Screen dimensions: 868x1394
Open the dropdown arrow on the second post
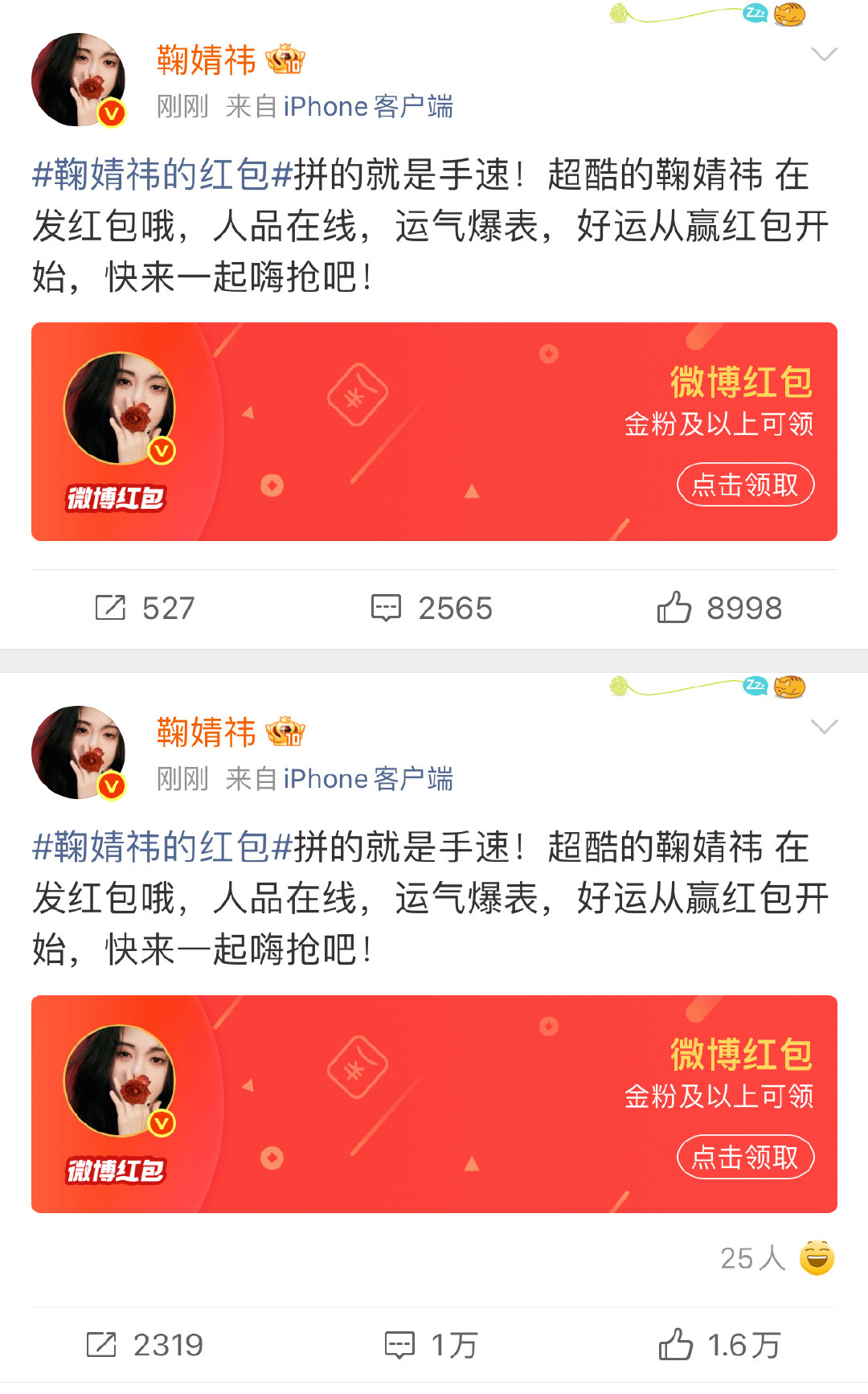pyautogui.click(x=826, y=726)
